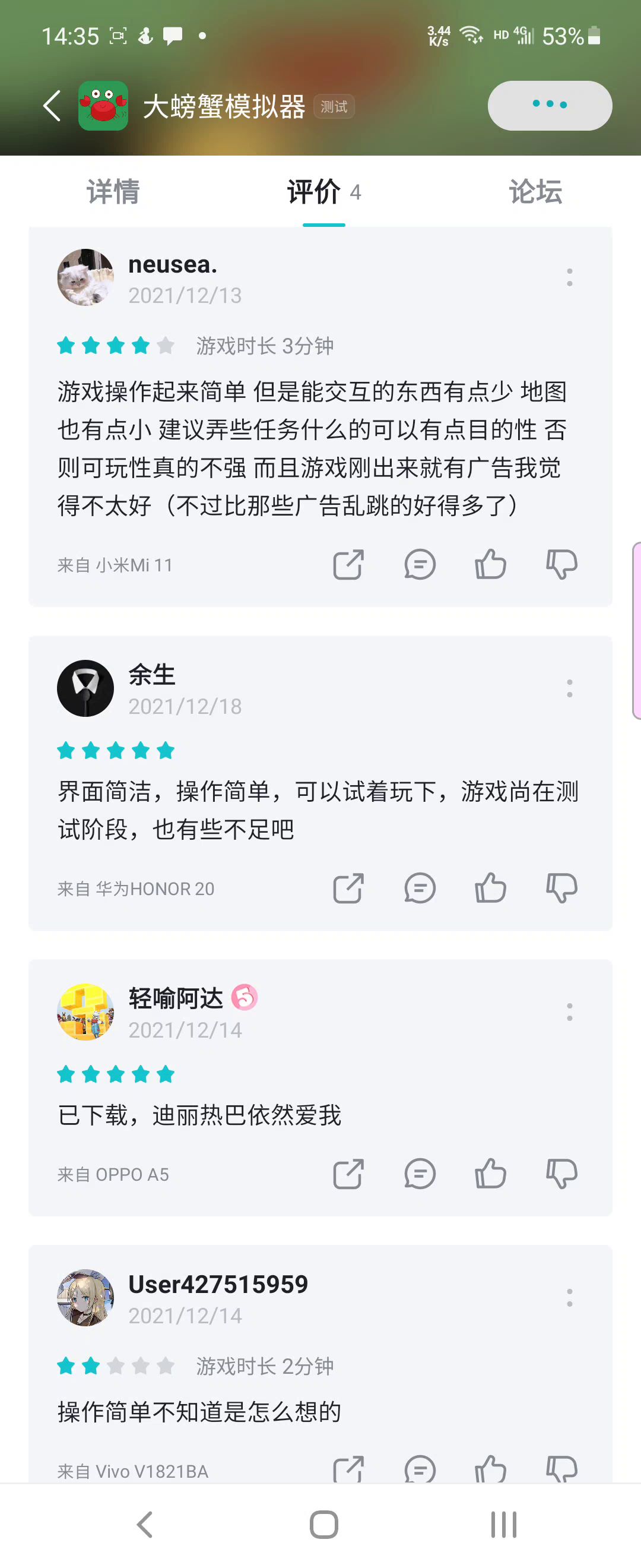Open the three-dot menu in the header
Screen dimensions: 641x1568
click(549, 105)
